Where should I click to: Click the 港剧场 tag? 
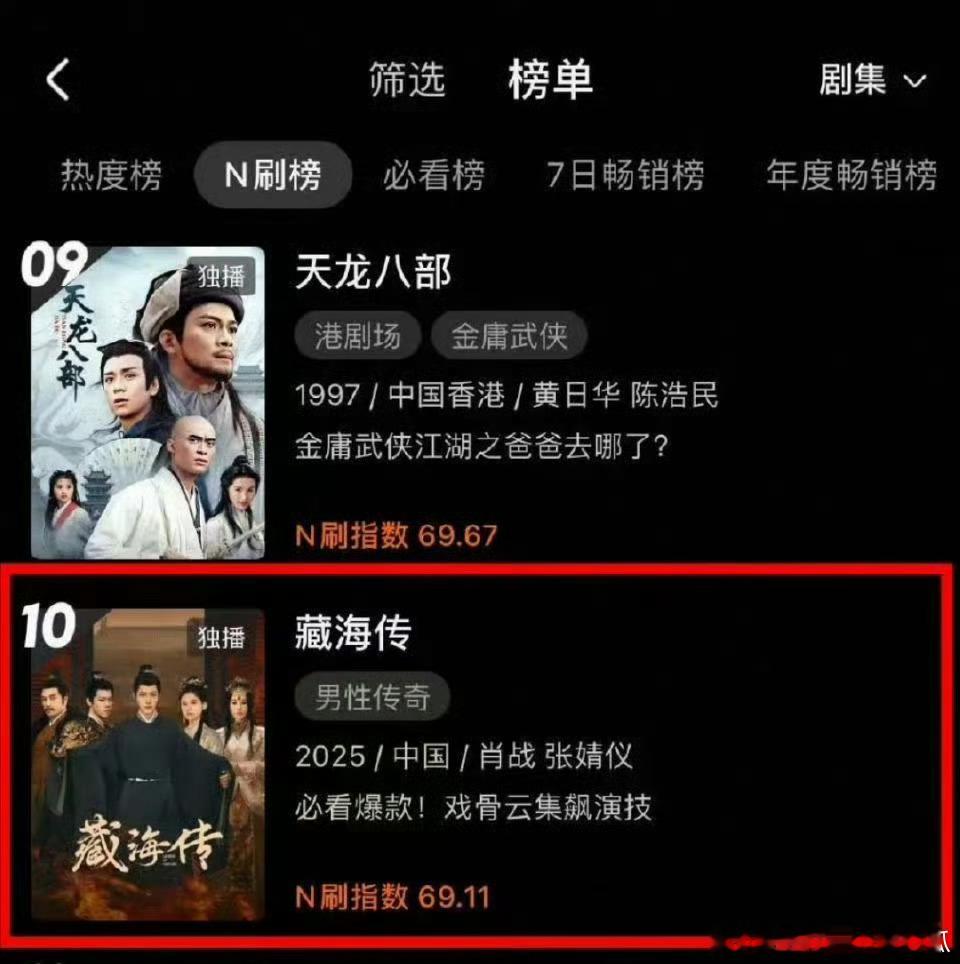coord(356,336)
